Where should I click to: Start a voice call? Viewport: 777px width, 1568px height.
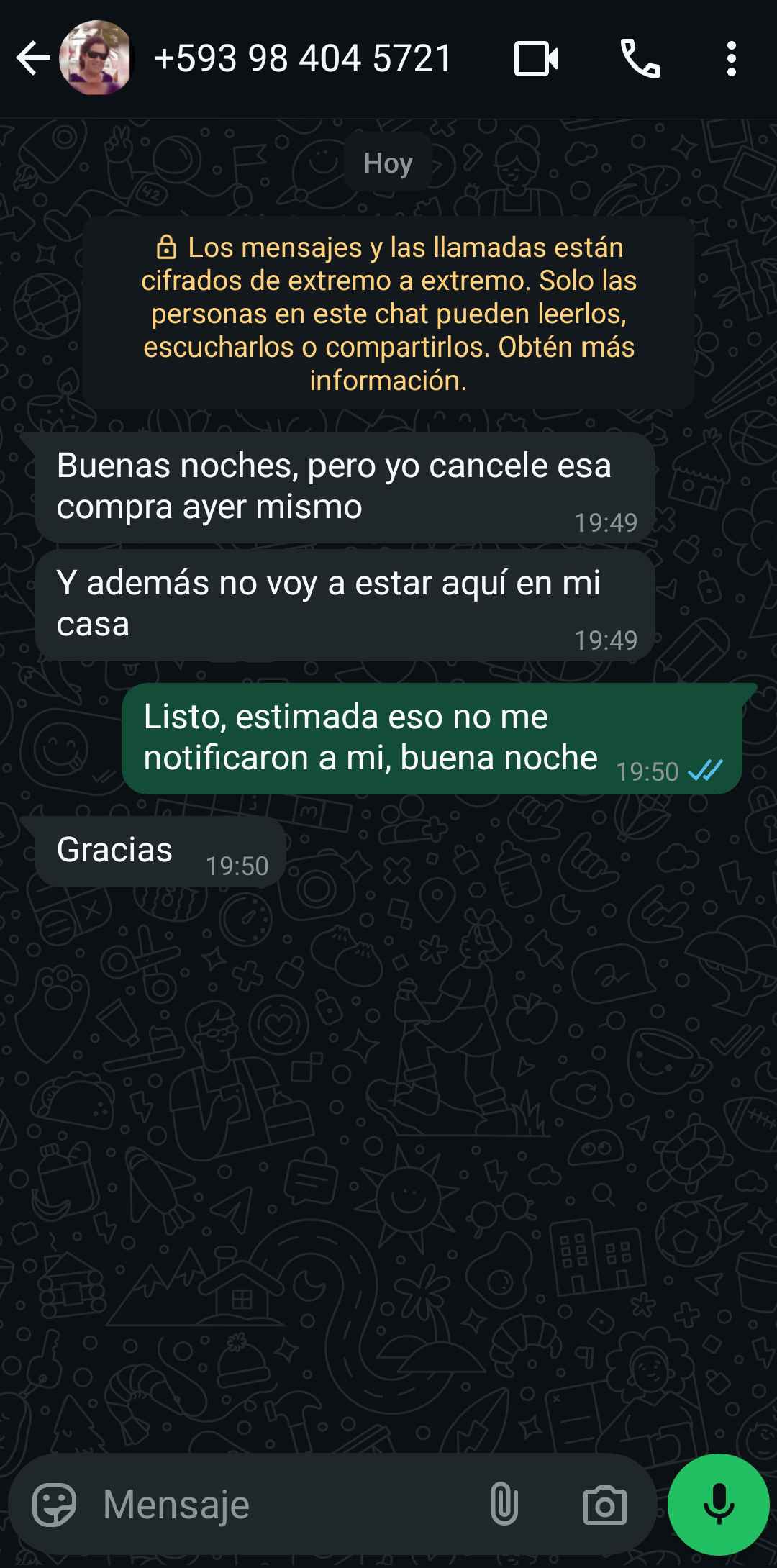tap(640, 58)
